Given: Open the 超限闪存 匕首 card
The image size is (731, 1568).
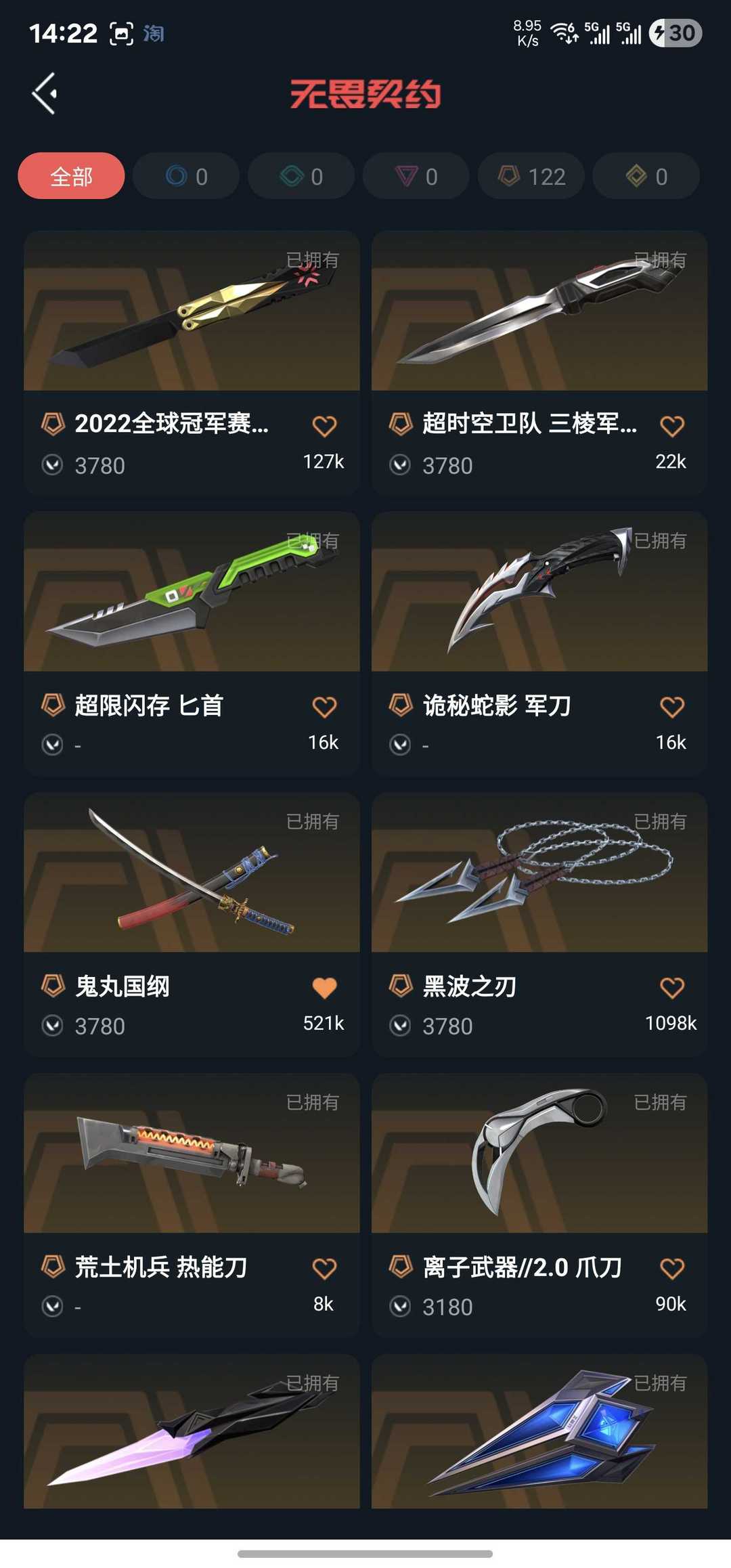Looking at the screenshot, I should 192,644.
